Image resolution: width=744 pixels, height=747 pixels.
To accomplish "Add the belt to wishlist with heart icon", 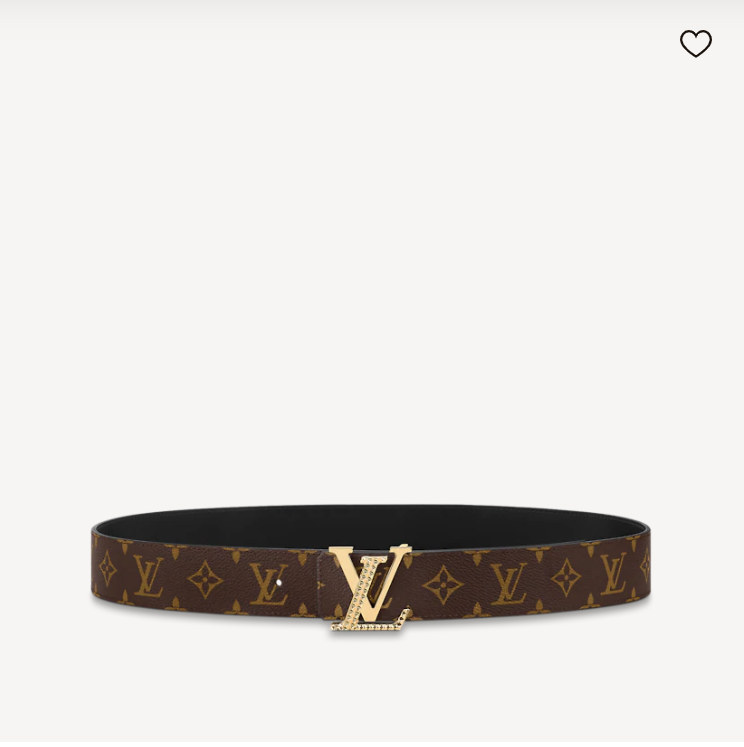I will point(695,44).
